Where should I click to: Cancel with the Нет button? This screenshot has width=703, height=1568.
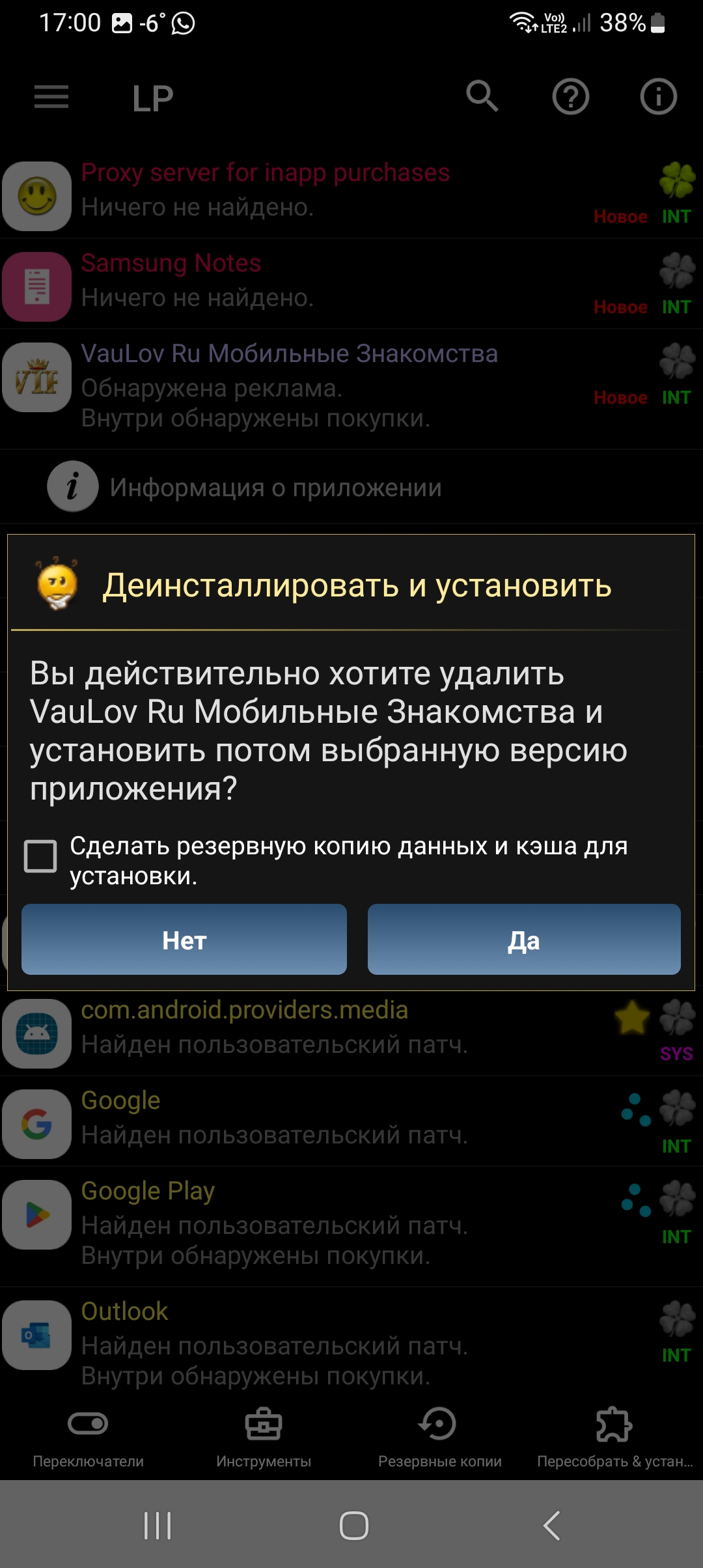pos(184,939)
